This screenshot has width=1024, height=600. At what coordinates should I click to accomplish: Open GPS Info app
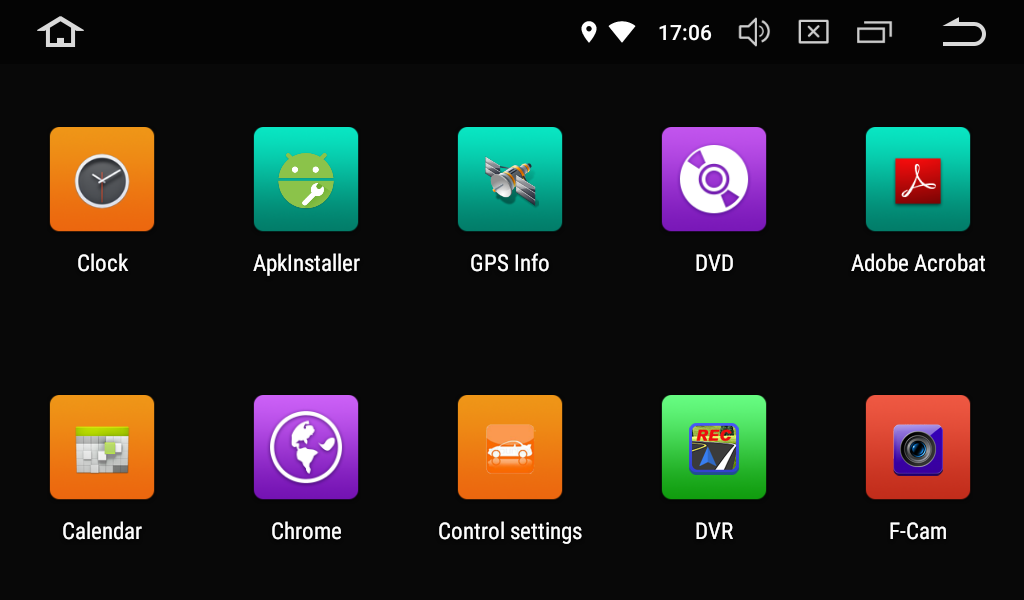pyautogui.click(x=510, y=179)
